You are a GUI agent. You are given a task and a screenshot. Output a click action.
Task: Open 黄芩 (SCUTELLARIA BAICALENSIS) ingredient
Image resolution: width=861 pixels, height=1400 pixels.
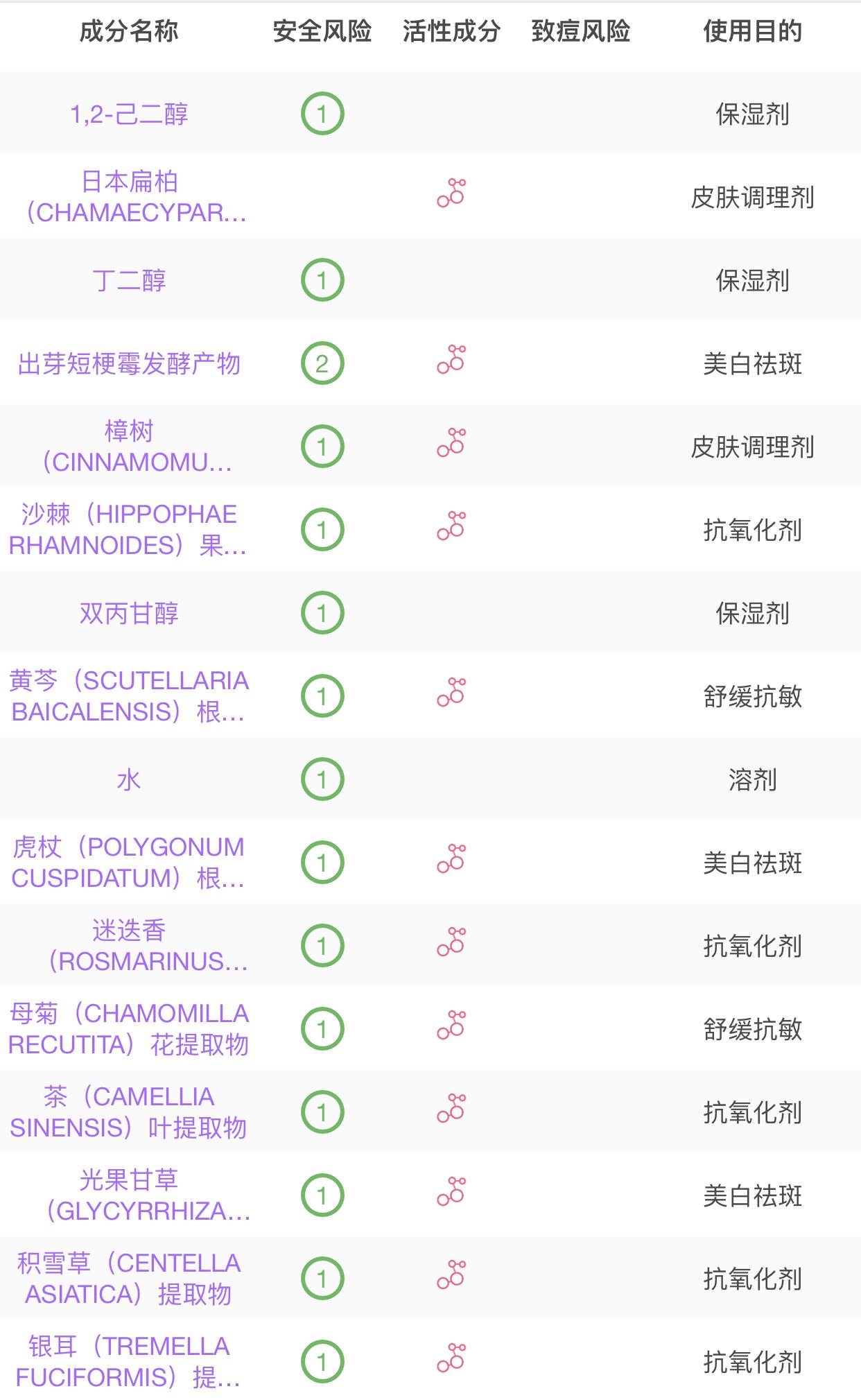(x=129, y=696)
